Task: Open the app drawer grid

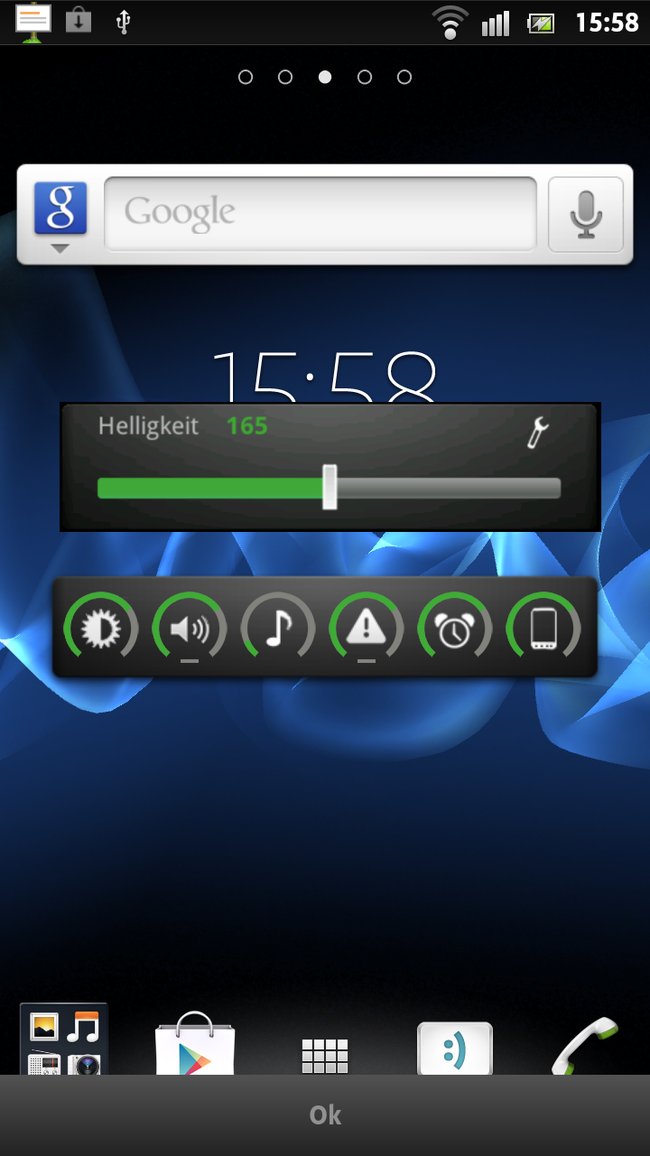Action: 325,1056
